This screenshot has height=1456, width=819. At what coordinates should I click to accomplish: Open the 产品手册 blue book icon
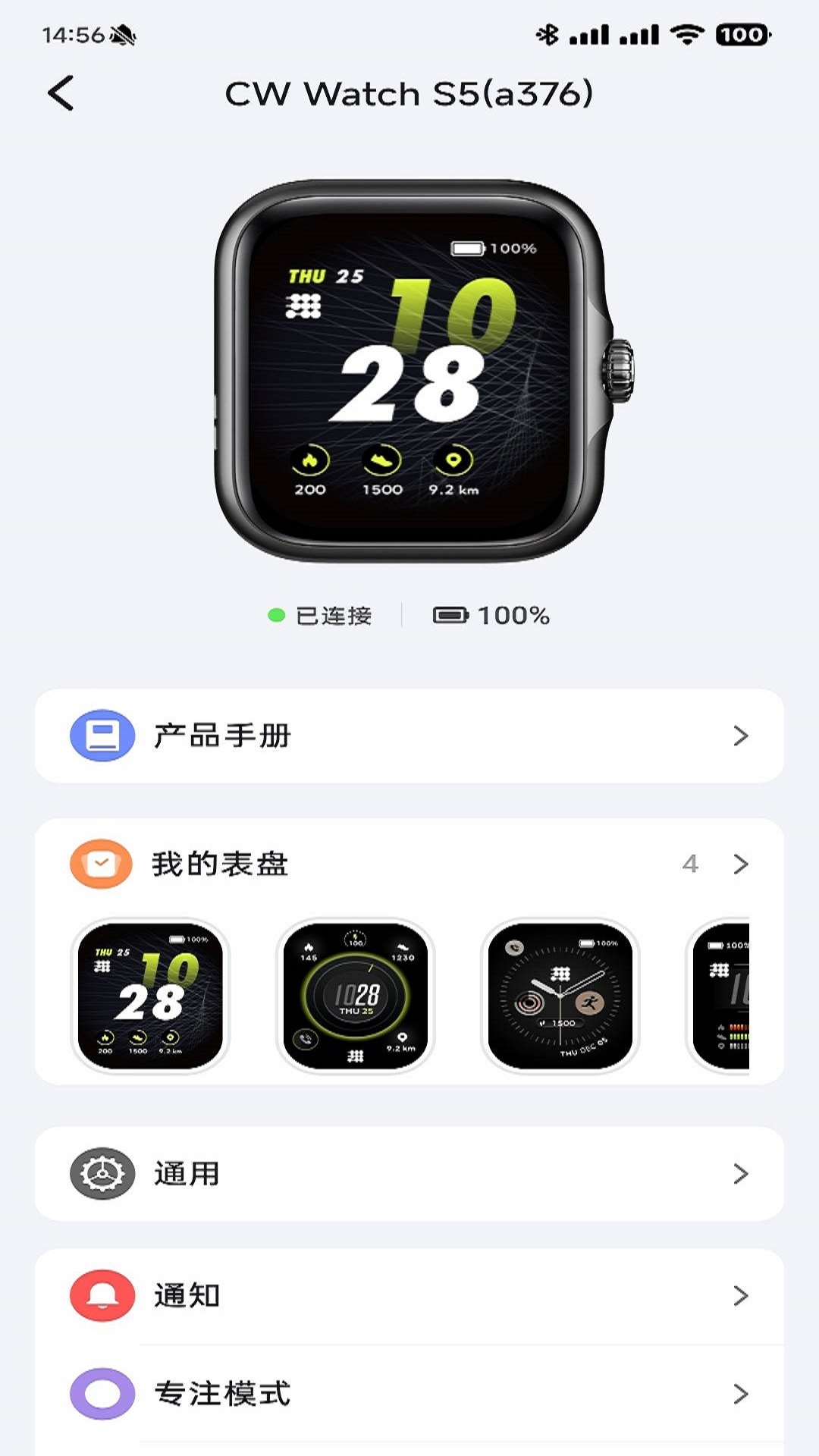click(x=102, y=734)
